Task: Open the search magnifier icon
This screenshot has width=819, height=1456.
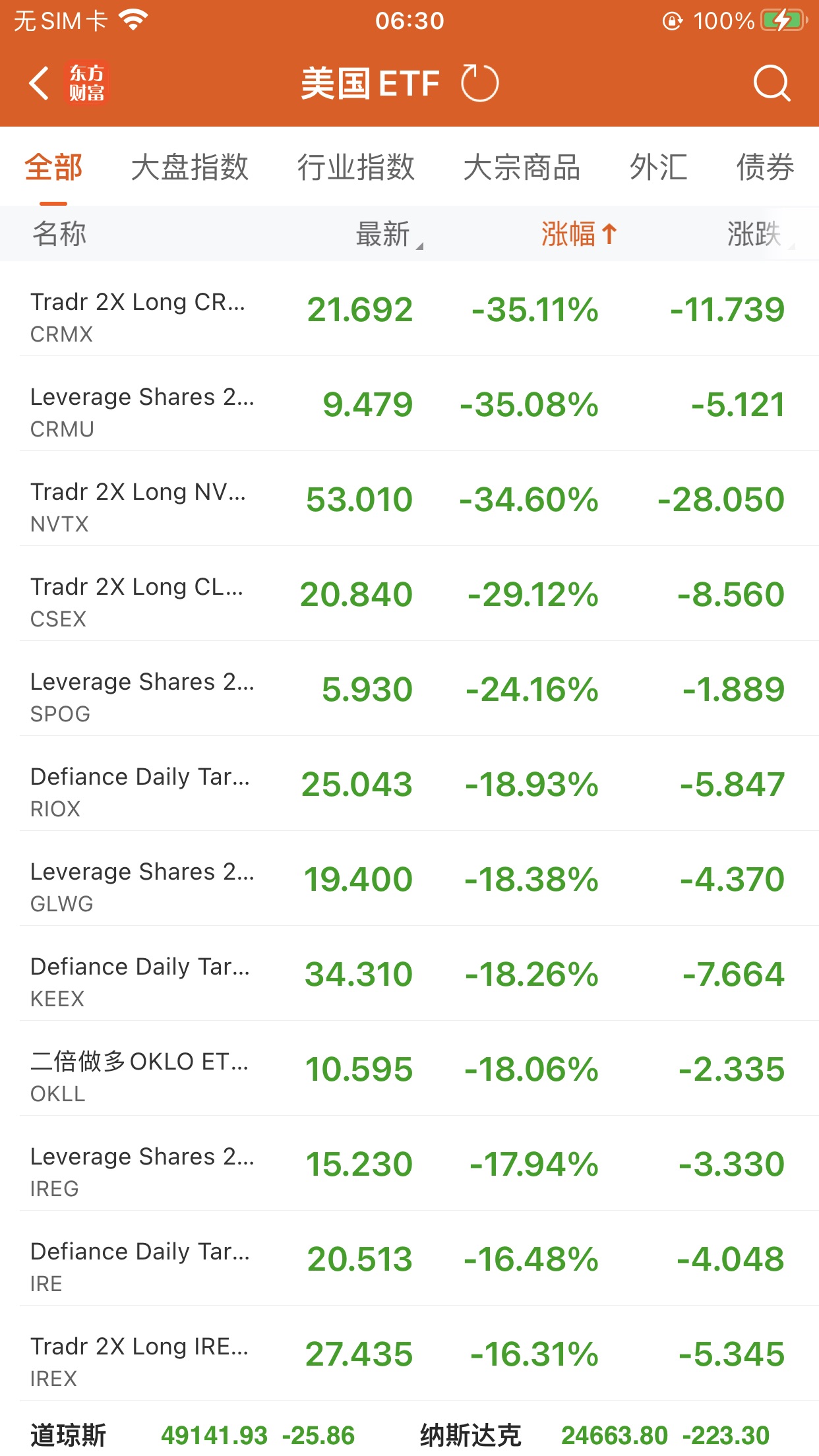Action: [771, 84]
